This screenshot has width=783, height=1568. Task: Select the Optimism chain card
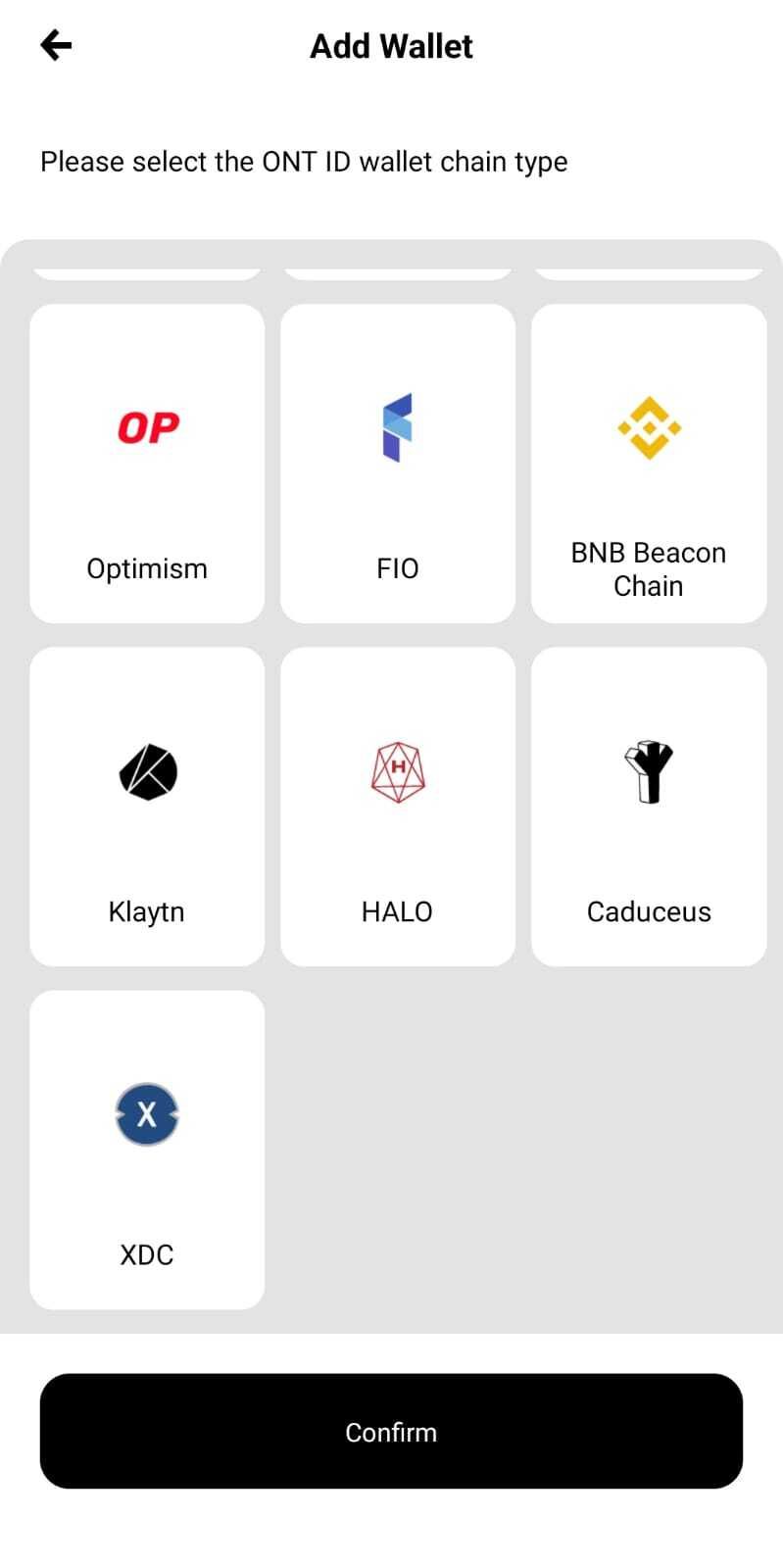tap(147, 464)
